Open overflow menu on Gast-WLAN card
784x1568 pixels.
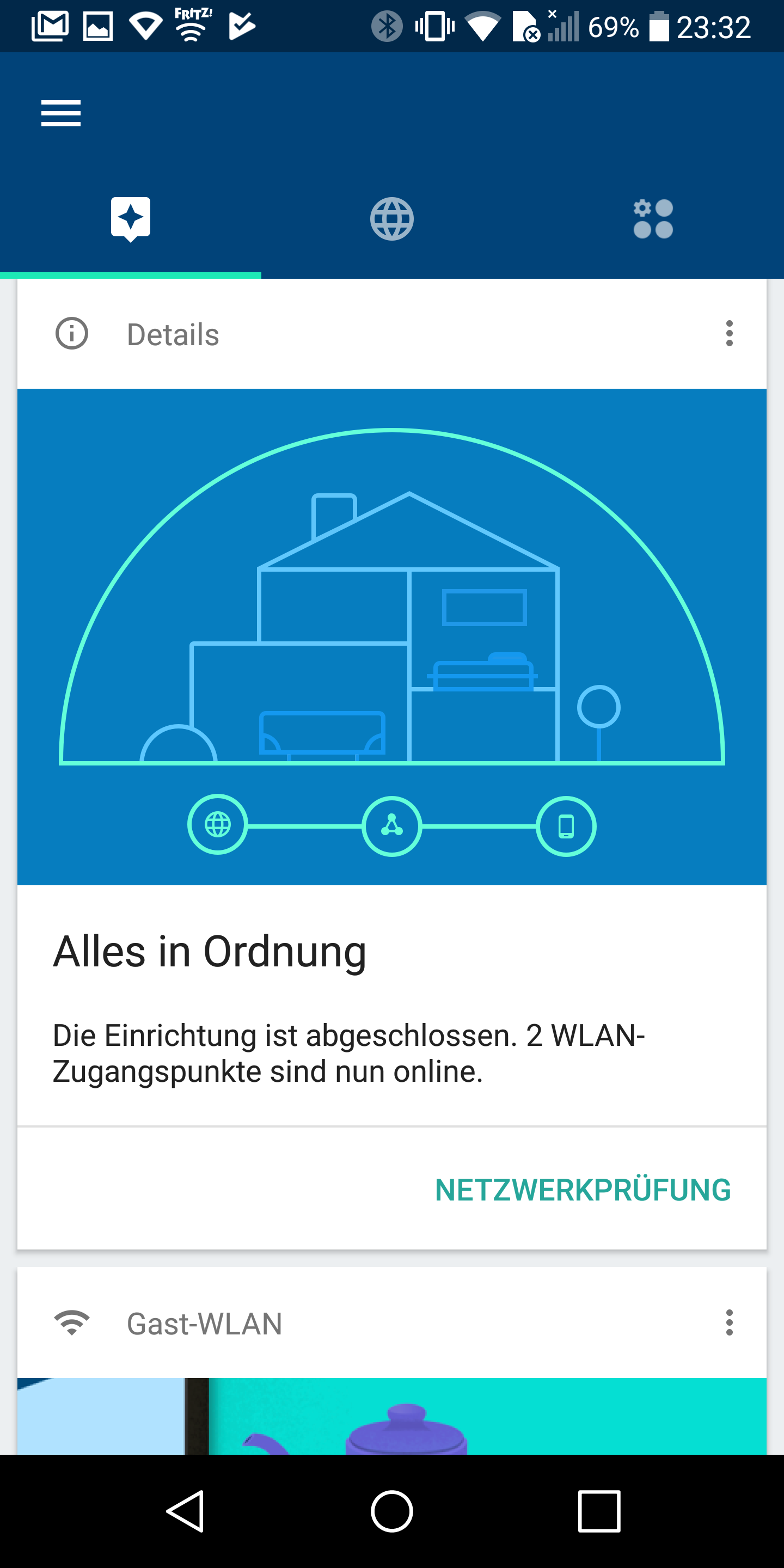[x=728, y=1322]
